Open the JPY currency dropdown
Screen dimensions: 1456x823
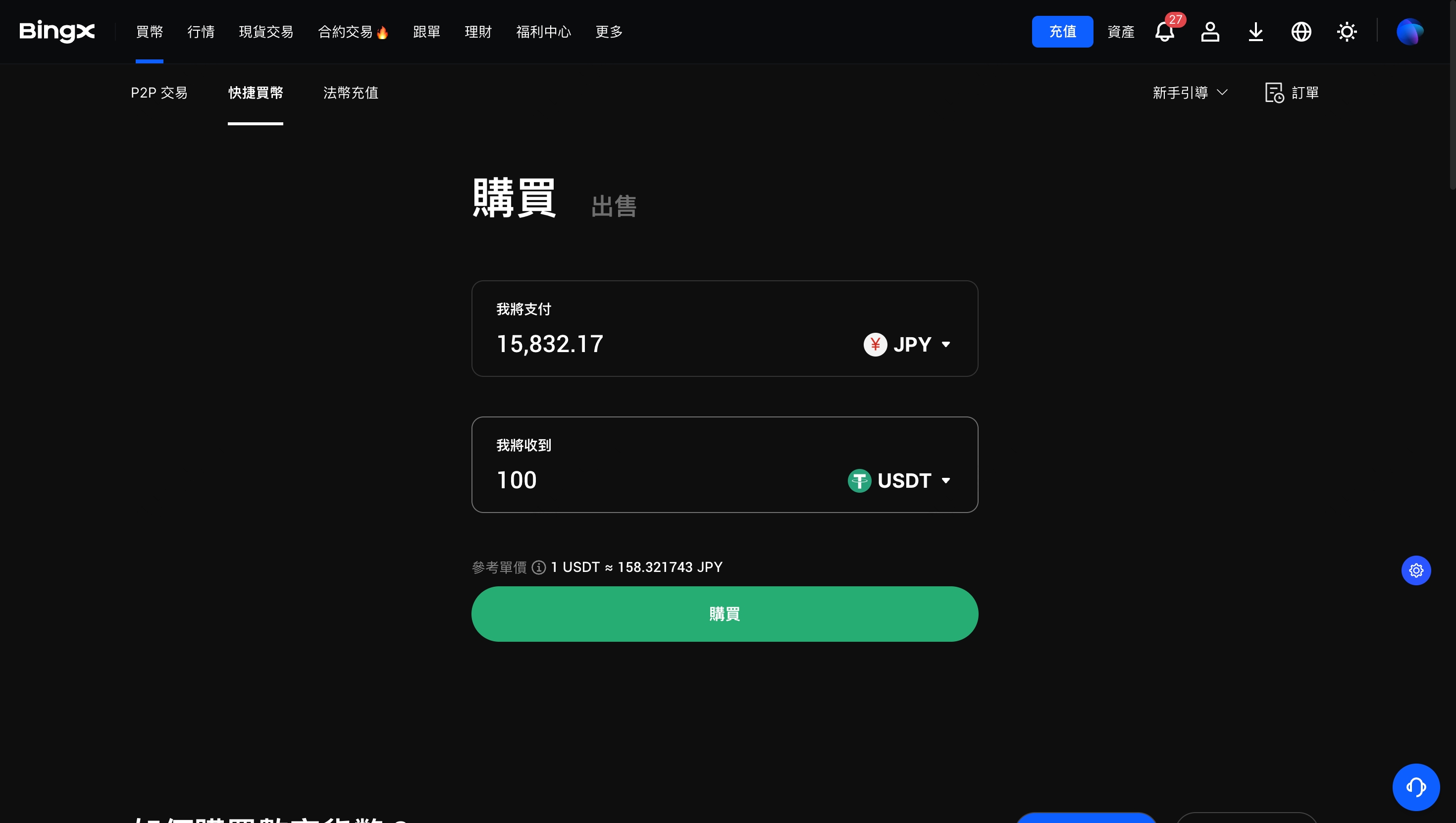(x=908, y=344)
